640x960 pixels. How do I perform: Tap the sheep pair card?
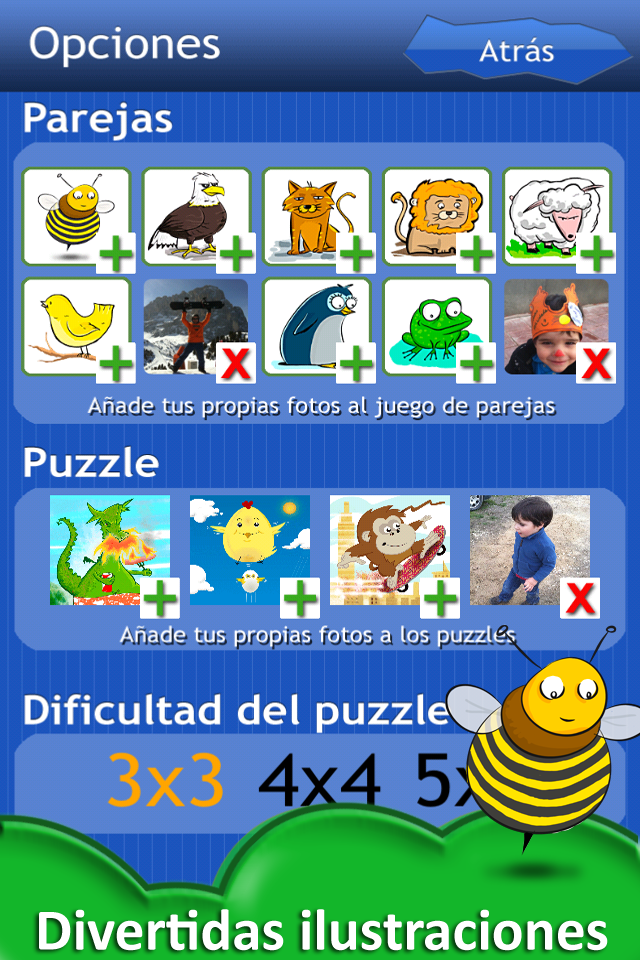[556, 214]
